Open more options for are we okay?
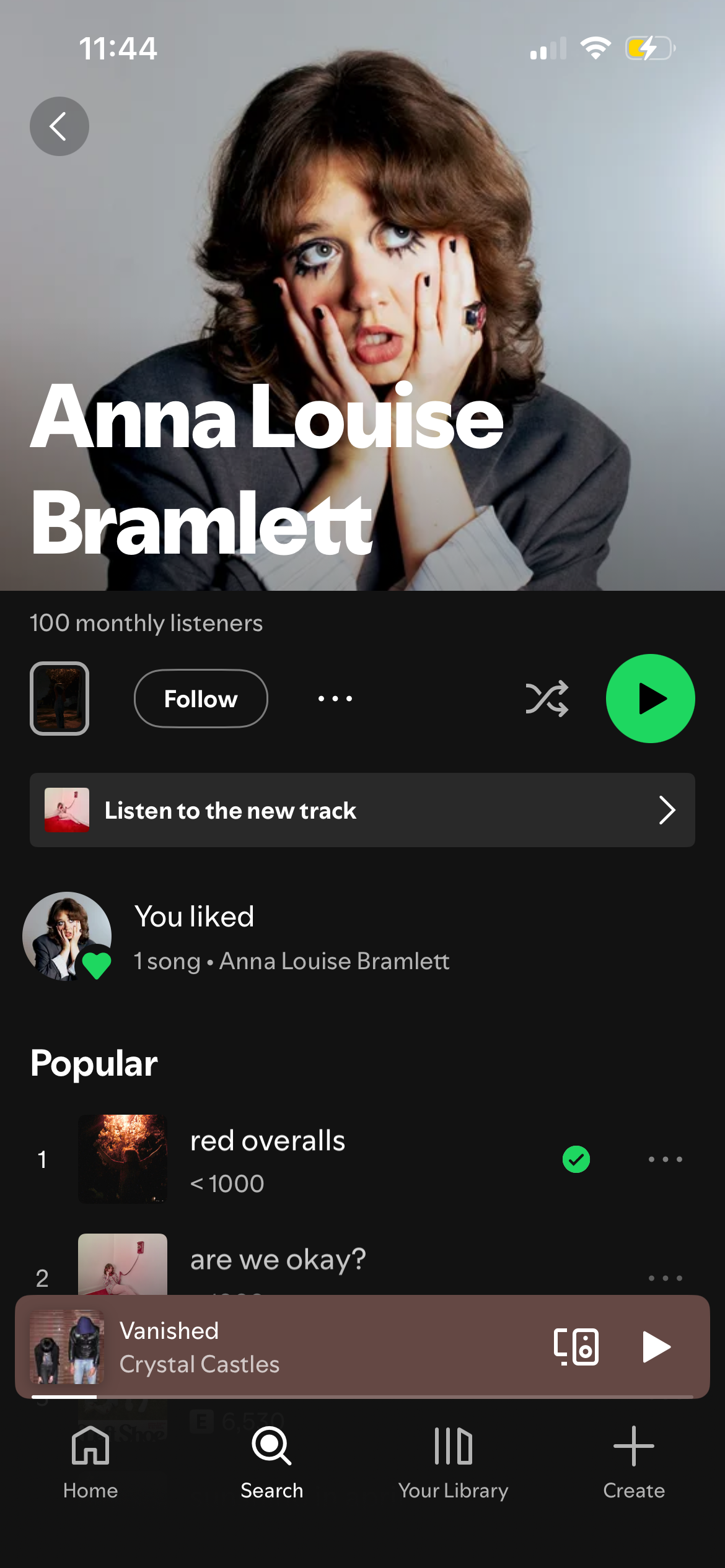The height and width of the screenshot is (1568, 725). [x=665, y=1278]
